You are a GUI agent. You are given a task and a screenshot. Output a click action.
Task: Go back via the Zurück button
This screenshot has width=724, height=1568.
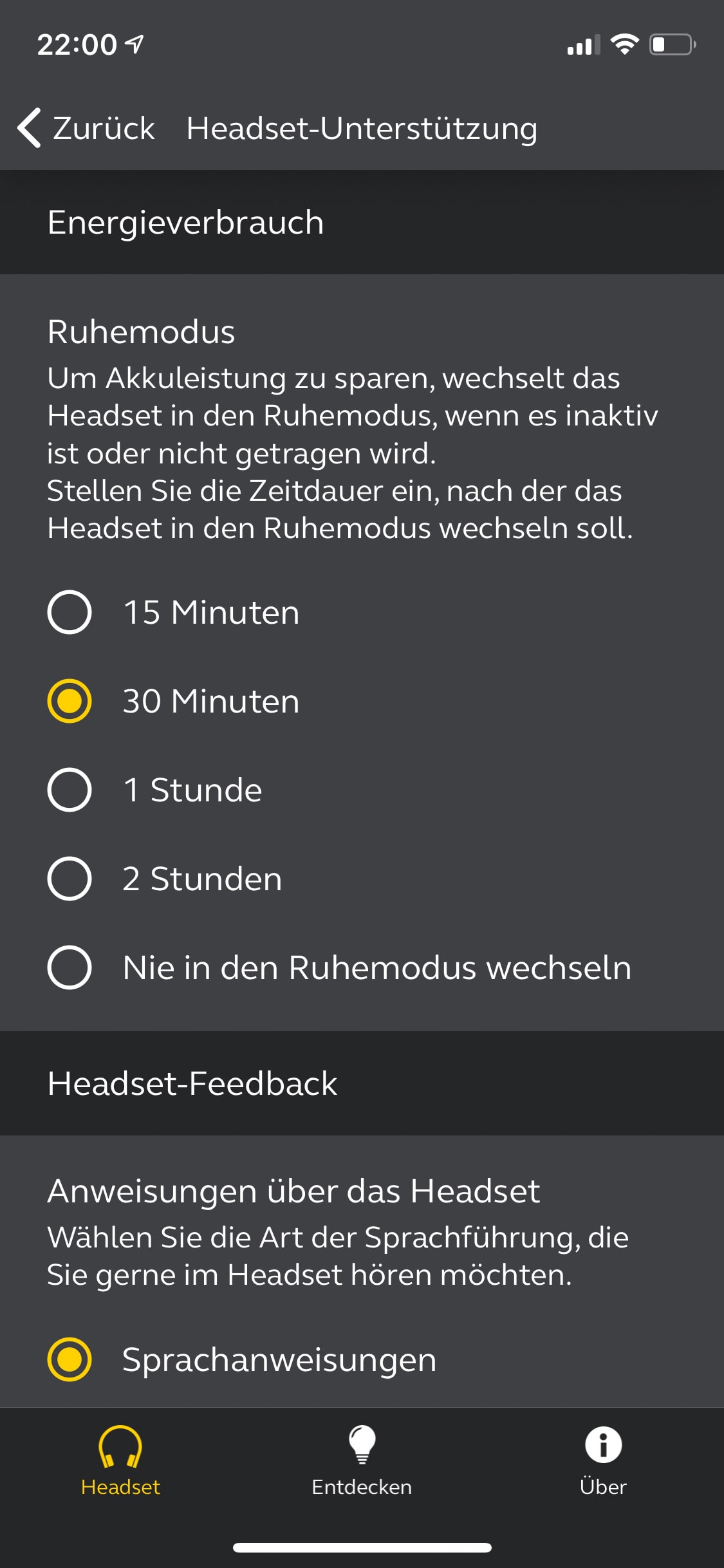(x=86, y=128)
